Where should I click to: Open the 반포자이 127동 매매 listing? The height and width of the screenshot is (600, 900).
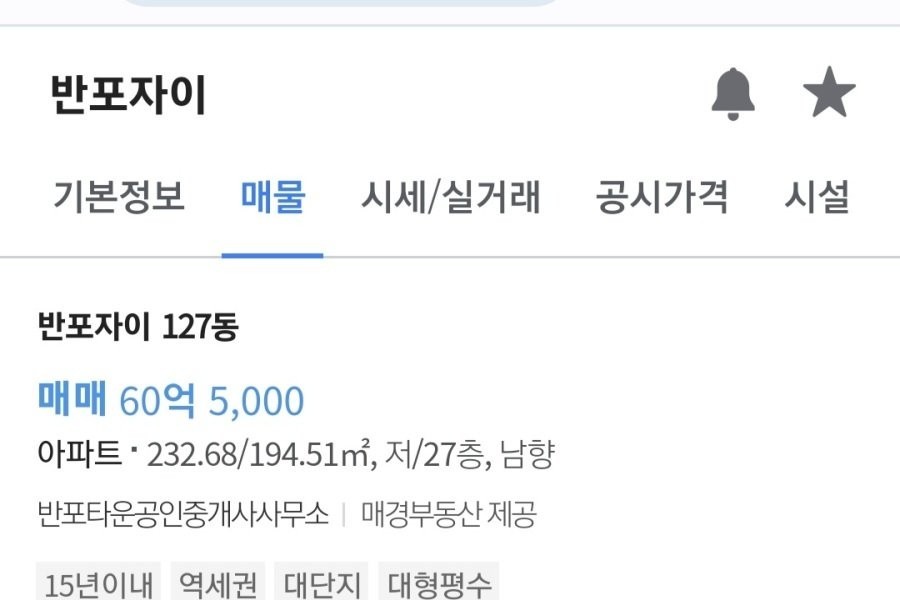click(x=171, y=401)
